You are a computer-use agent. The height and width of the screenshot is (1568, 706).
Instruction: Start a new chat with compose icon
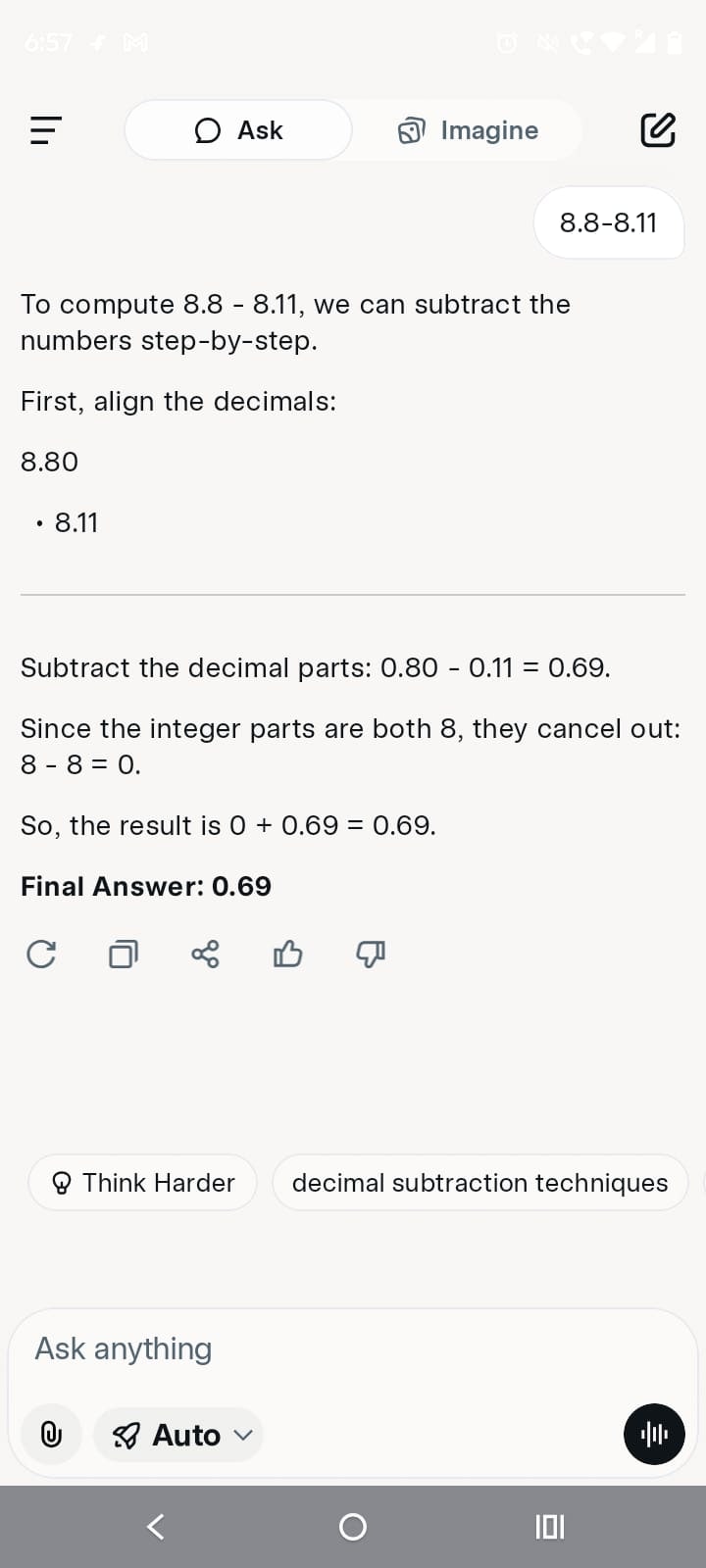pyautogui.click(x=657, y=130)
